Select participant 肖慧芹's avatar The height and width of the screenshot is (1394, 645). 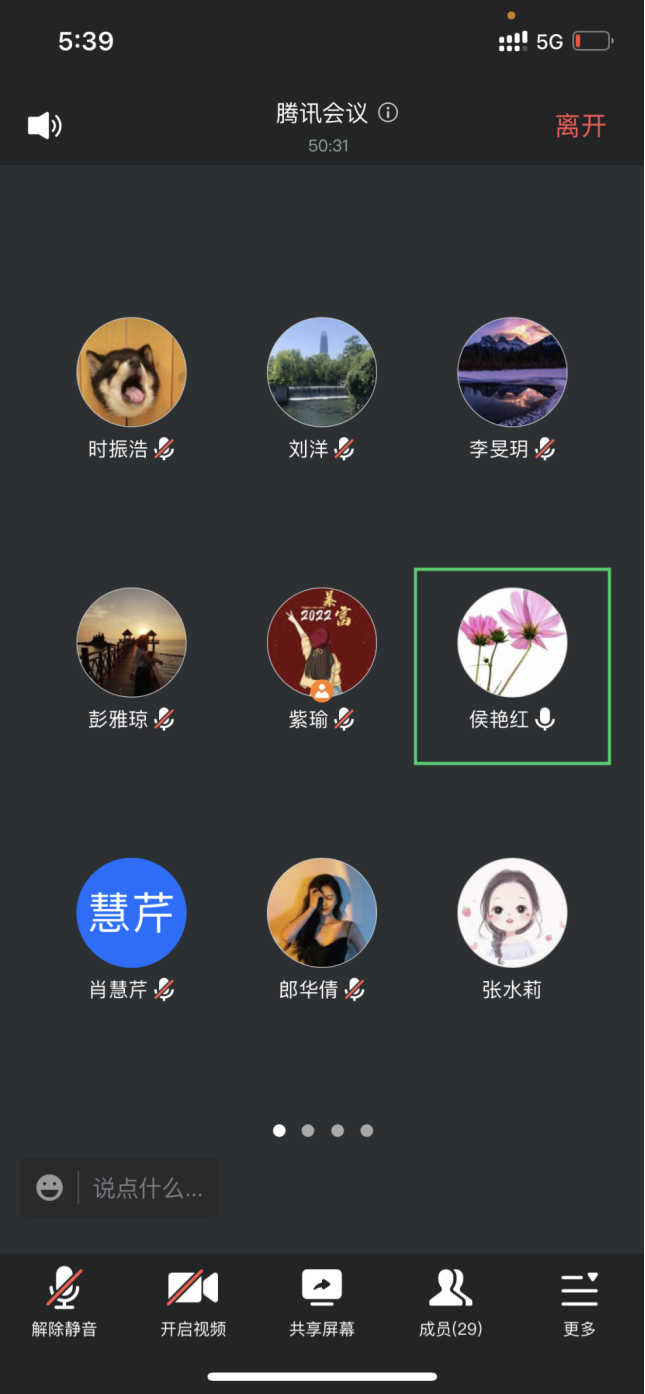[x=132, y=912]
